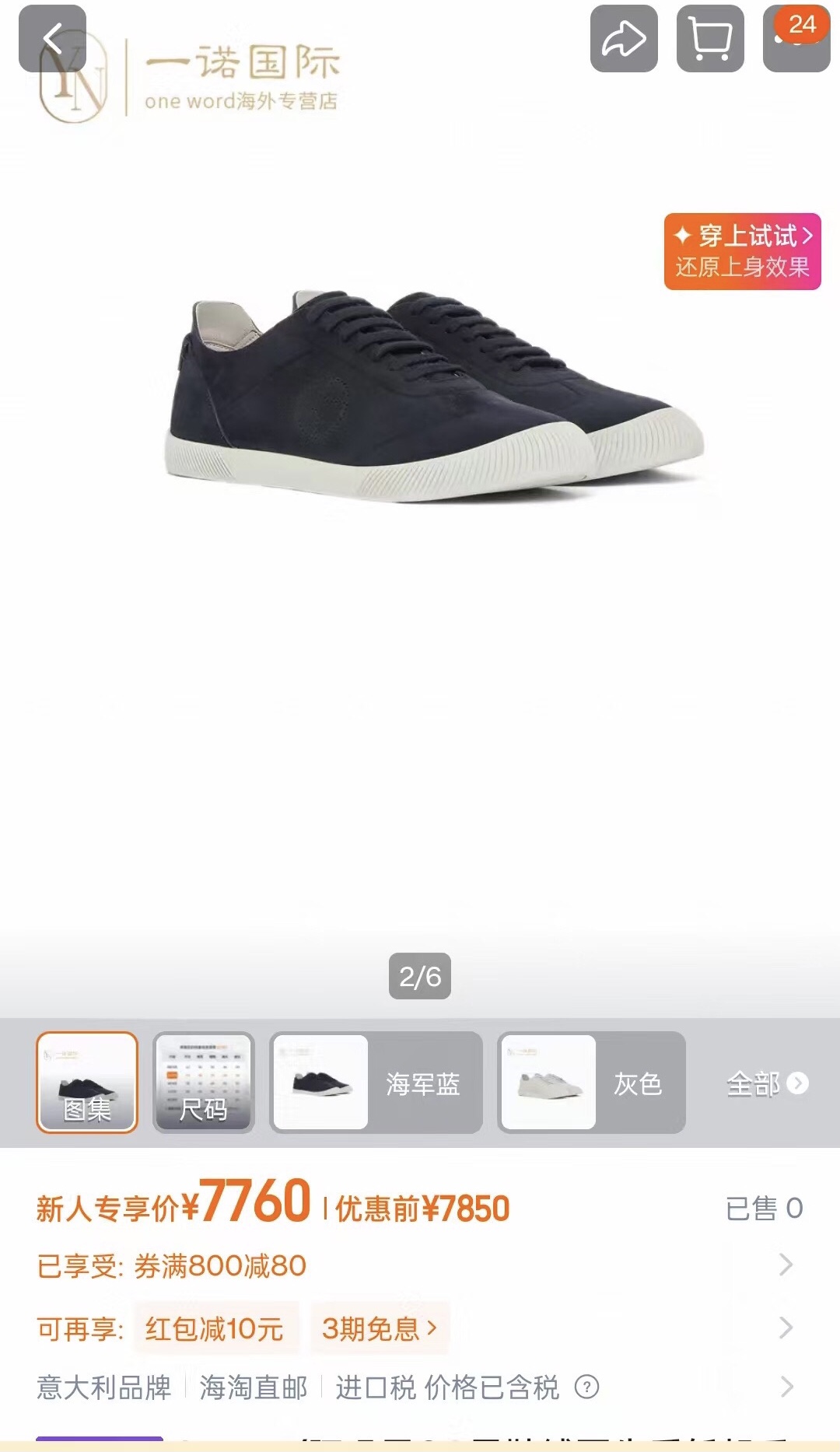The width and height of the screenshot is (840, 1452).
Task: Open the 券满800减80 coupon details
Action: click(420, 1265)
